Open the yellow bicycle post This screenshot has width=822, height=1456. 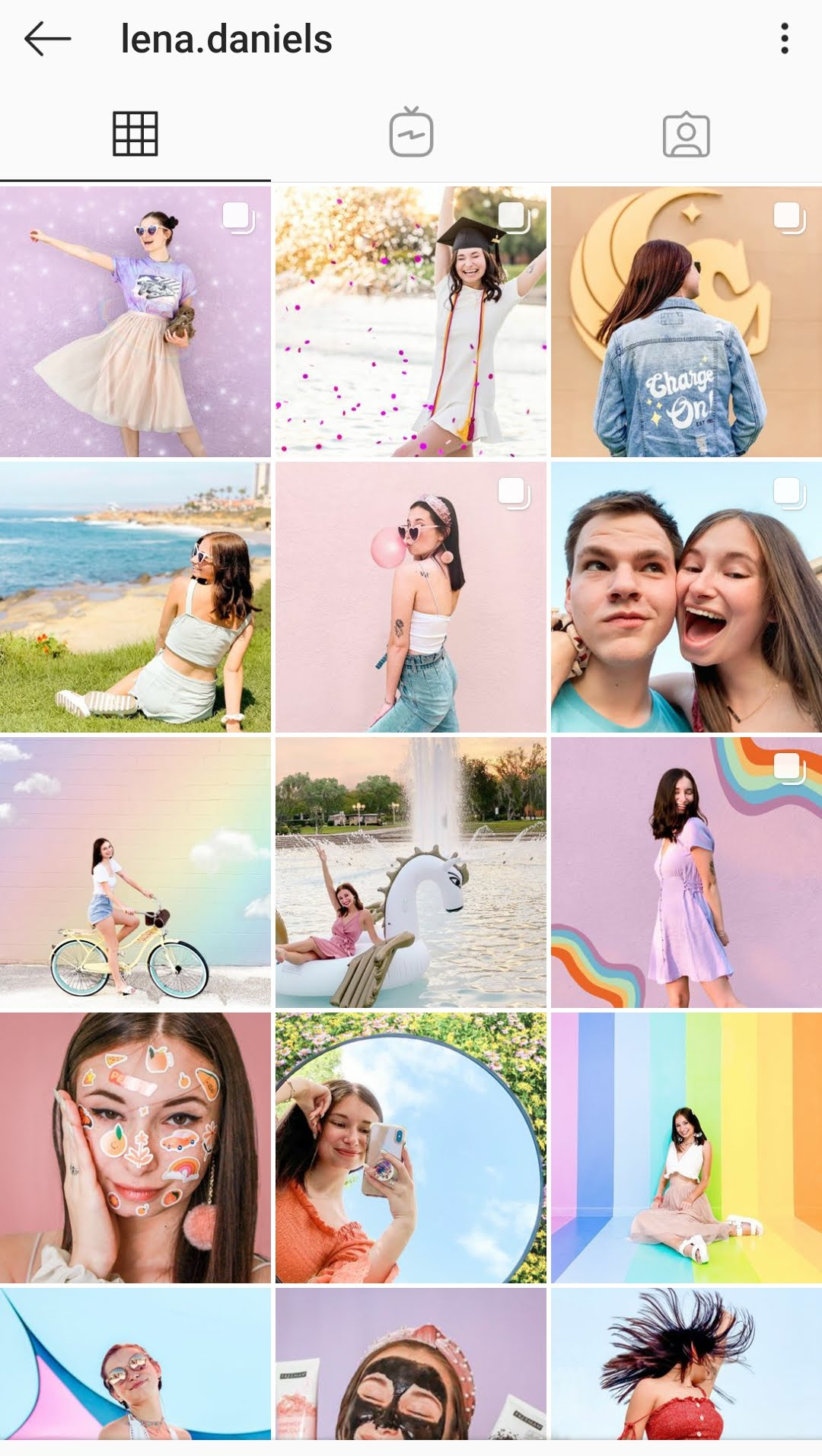(x=135, y=873)
